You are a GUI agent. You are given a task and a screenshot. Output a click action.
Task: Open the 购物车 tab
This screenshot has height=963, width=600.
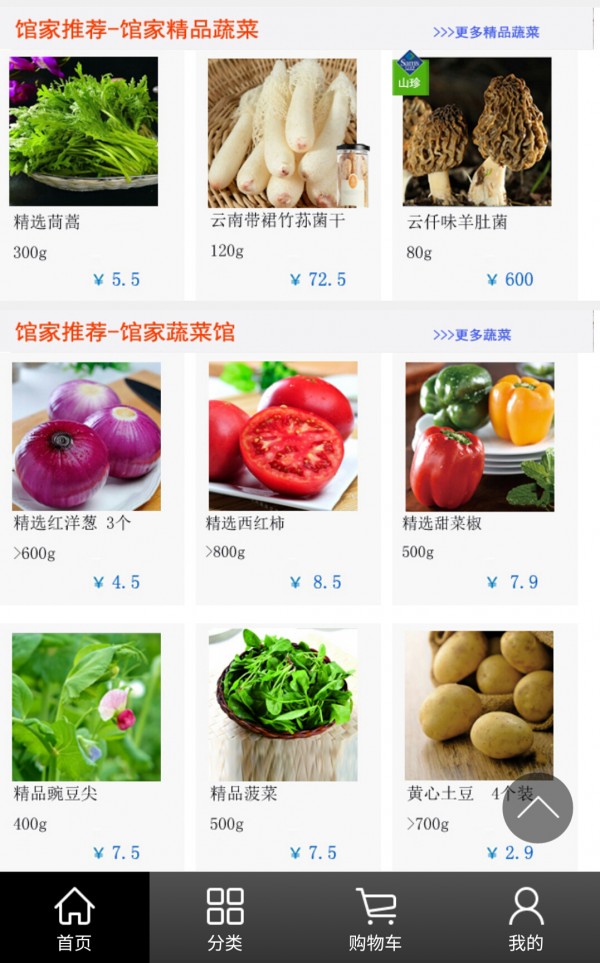click(375, 918)
